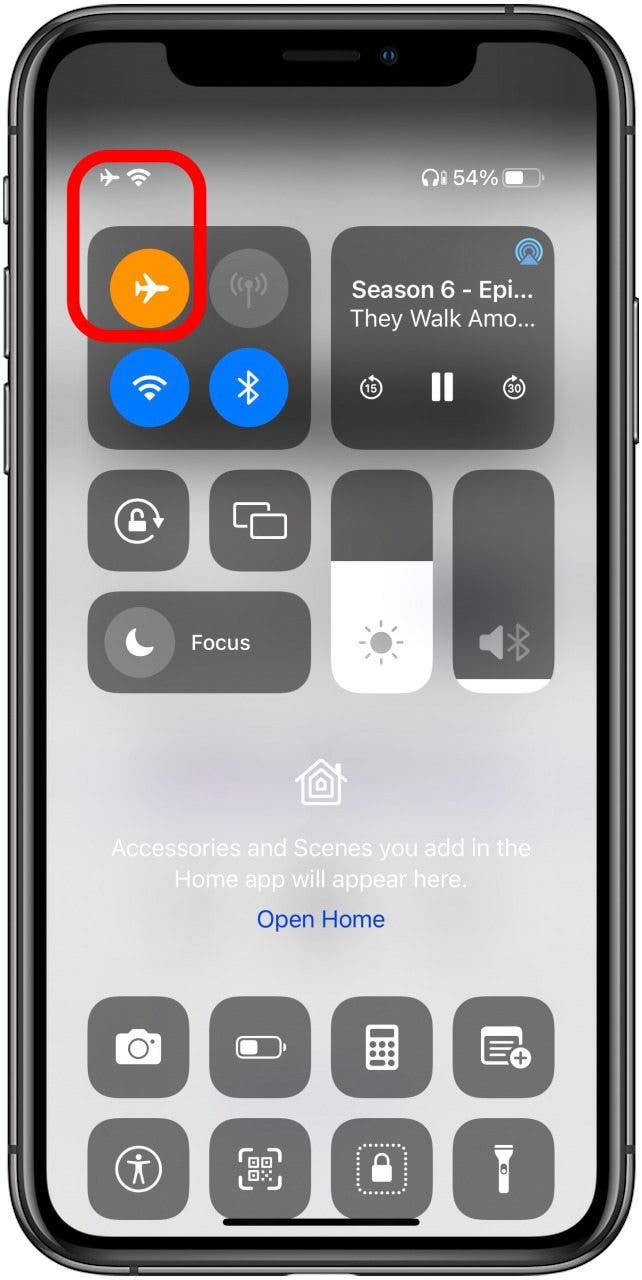Turn on Focus mode
This screenshot has width=642, height=1280.
199,642
